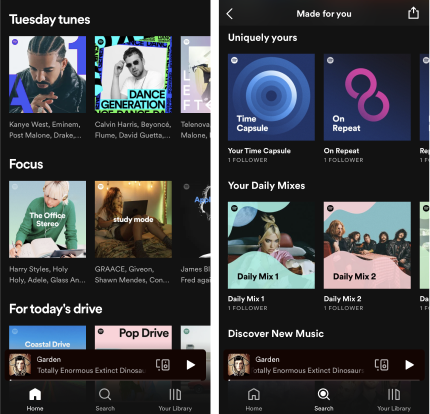
Task: Open Your Time Capsule playlist
Action: click(271, 97)
